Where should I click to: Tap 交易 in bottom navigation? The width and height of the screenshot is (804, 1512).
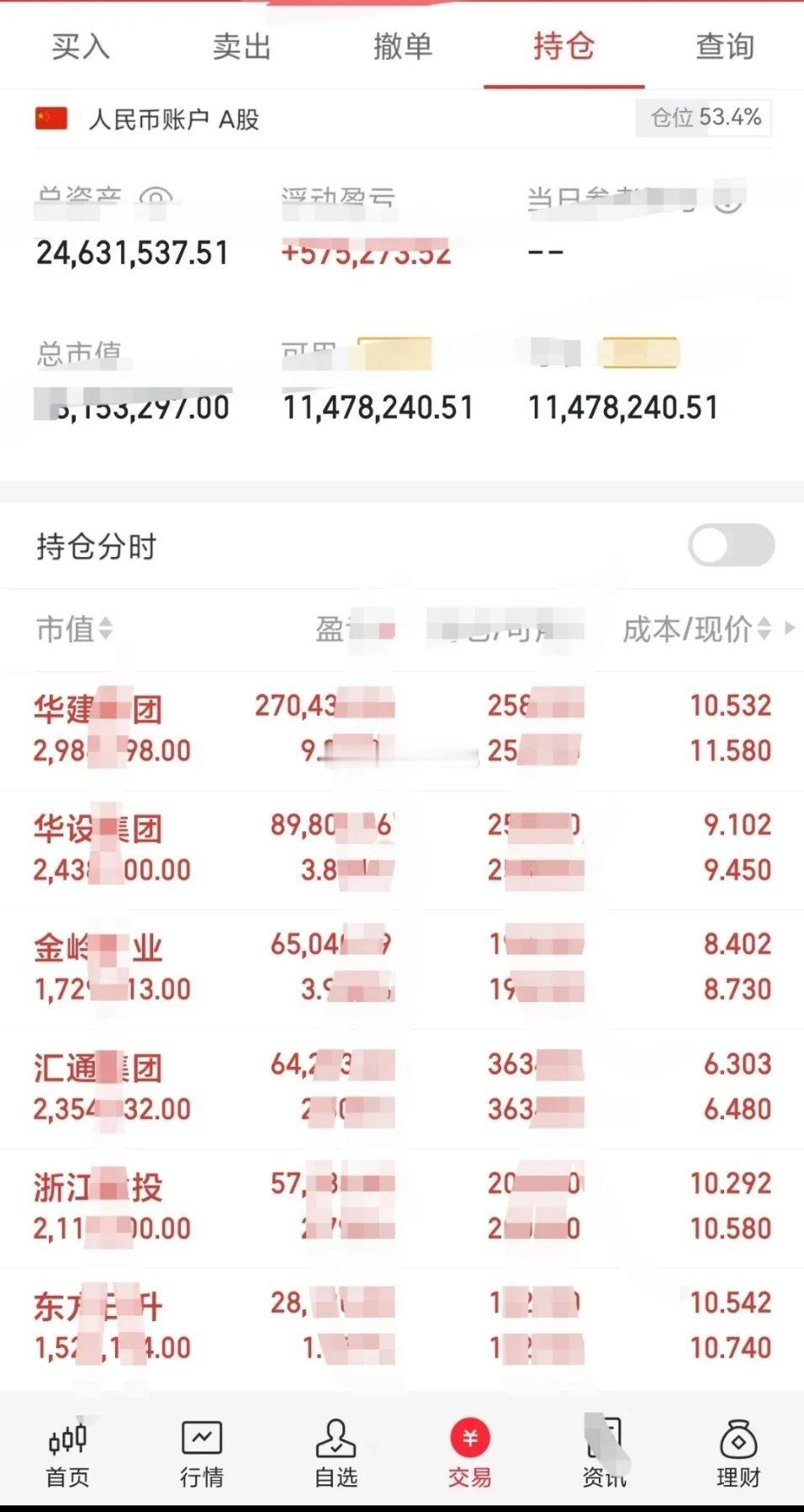tap(469, 1452)
